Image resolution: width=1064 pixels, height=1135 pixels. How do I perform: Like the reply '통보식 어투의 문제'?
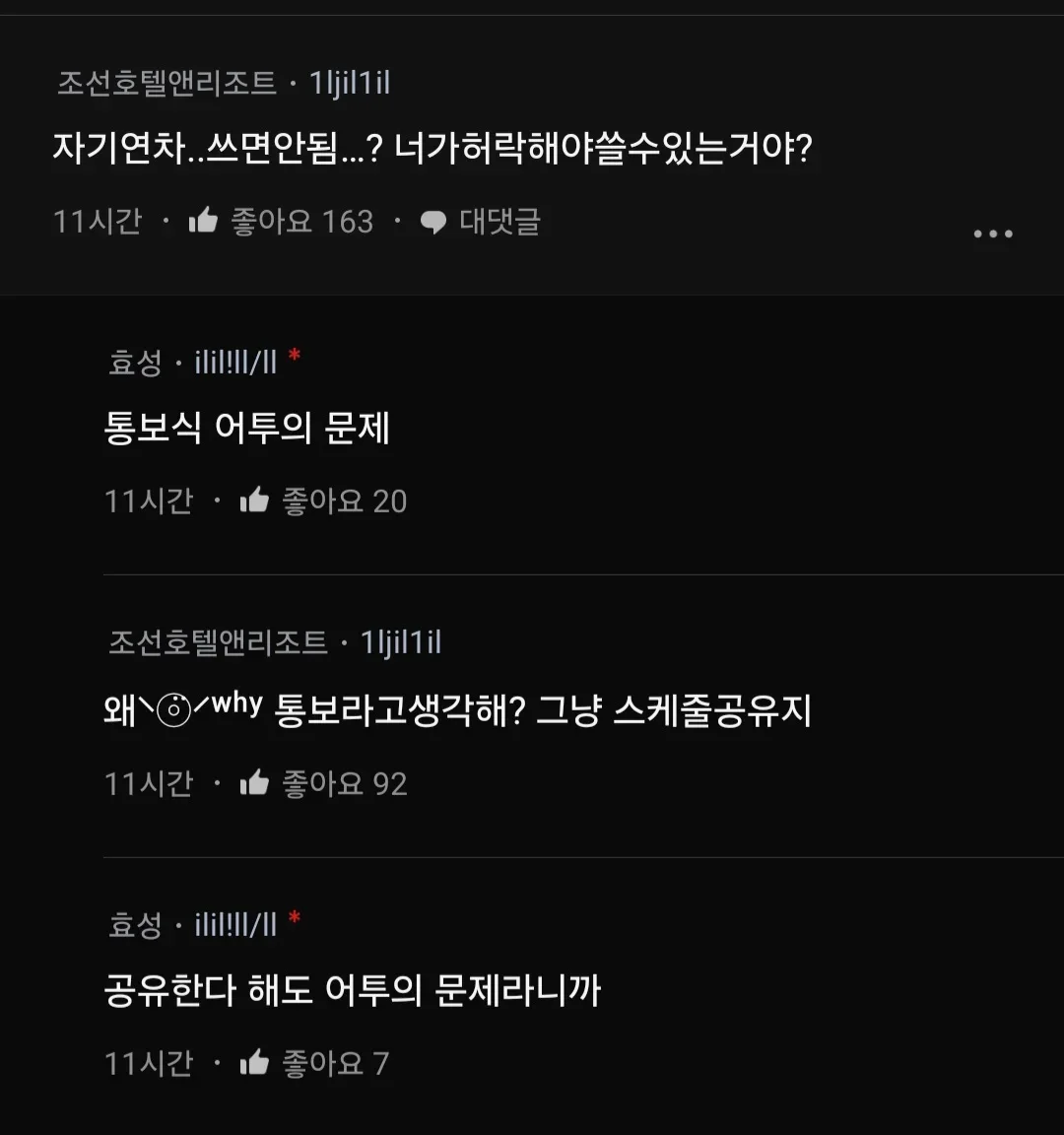(x=255, y=501)
